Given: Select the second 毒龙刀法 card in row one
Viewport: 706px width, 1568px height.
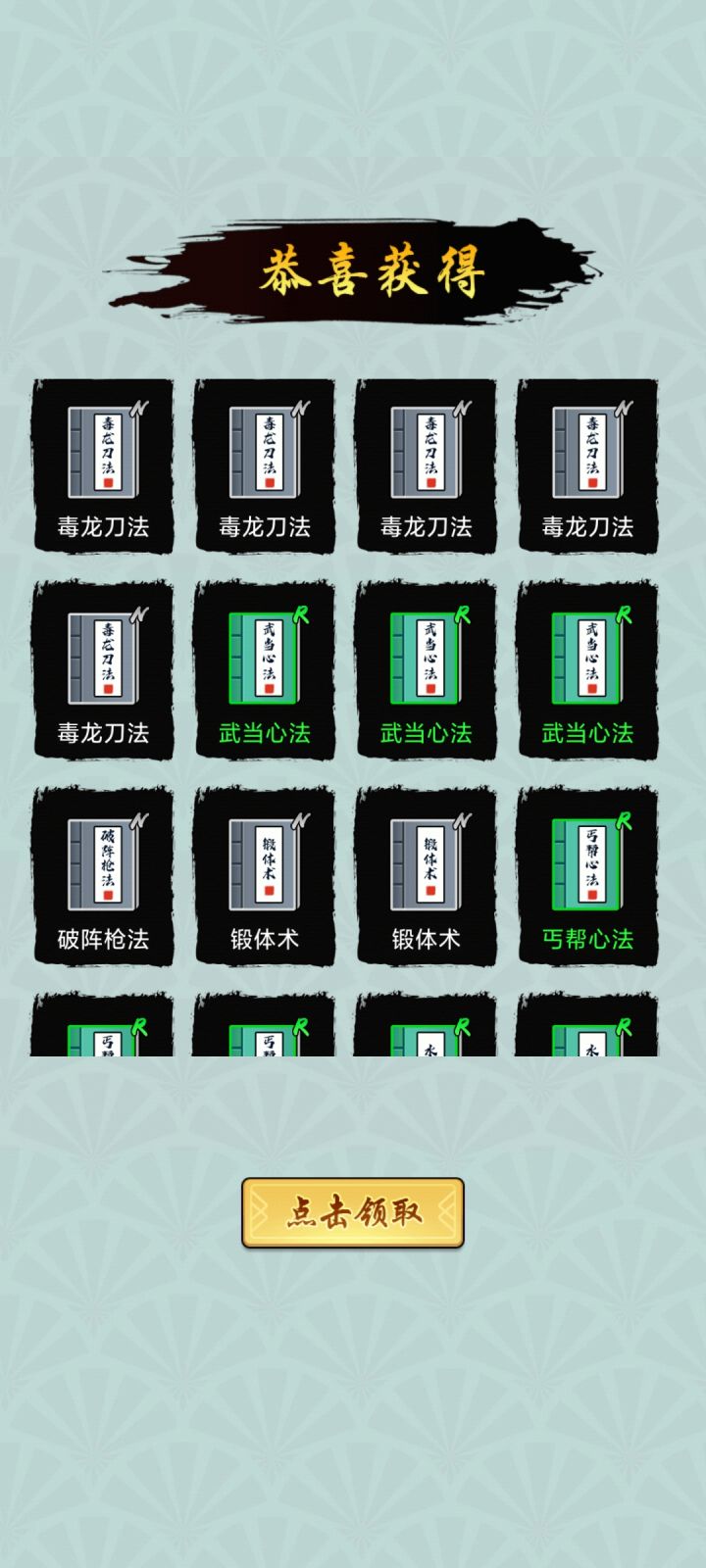Looking at the screenshot, I should pyautogui.click(x=265, y=461).
